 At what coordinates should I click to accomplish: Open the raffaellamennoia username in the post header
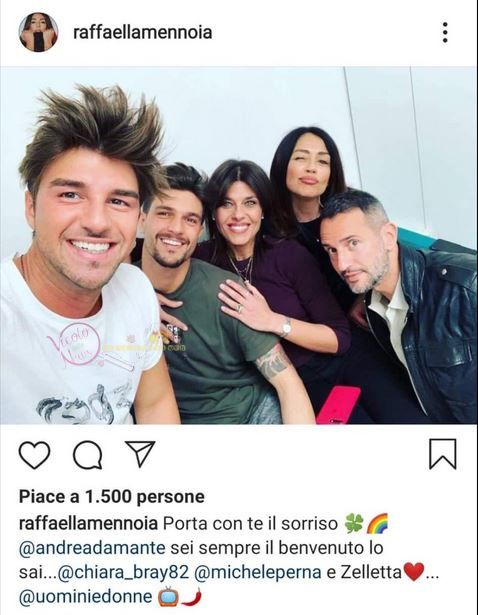pos(143,32)
